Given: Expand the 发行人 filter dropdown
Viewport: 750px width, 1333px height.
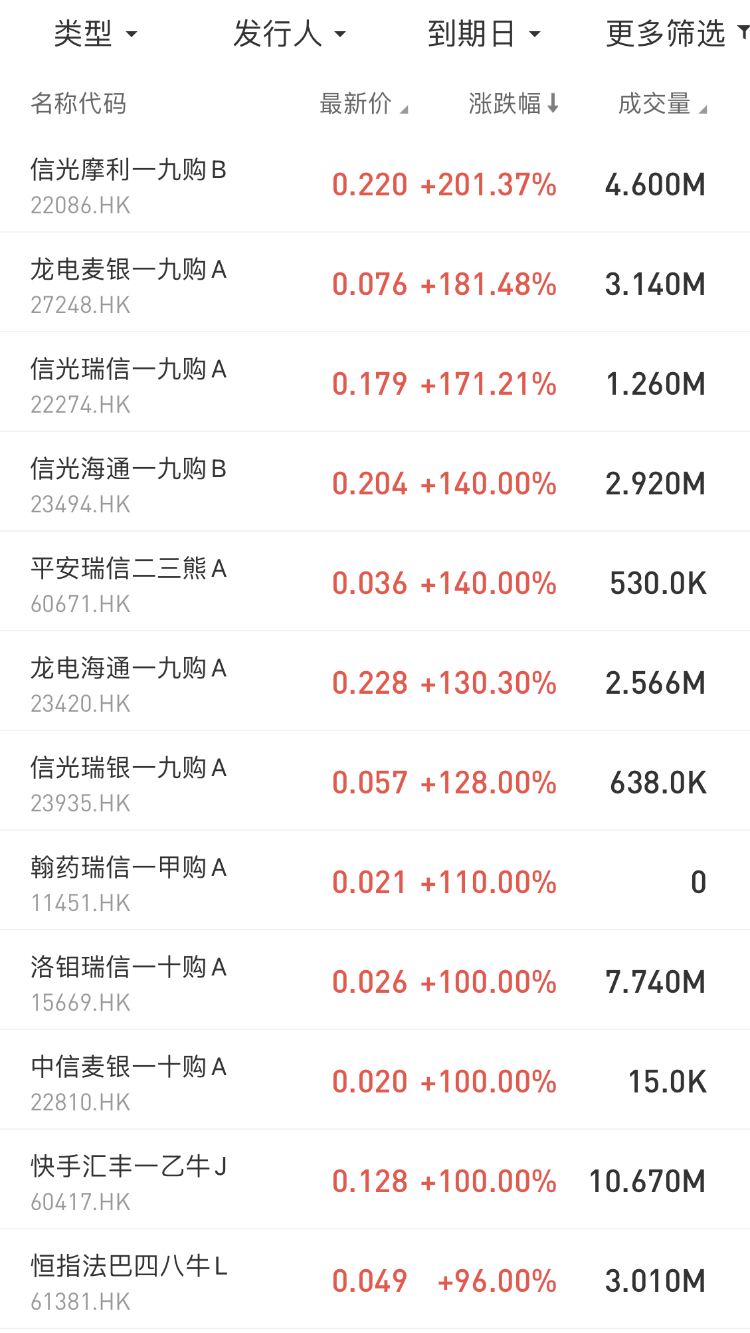Looking at the screenshot, I should [288, 35].
